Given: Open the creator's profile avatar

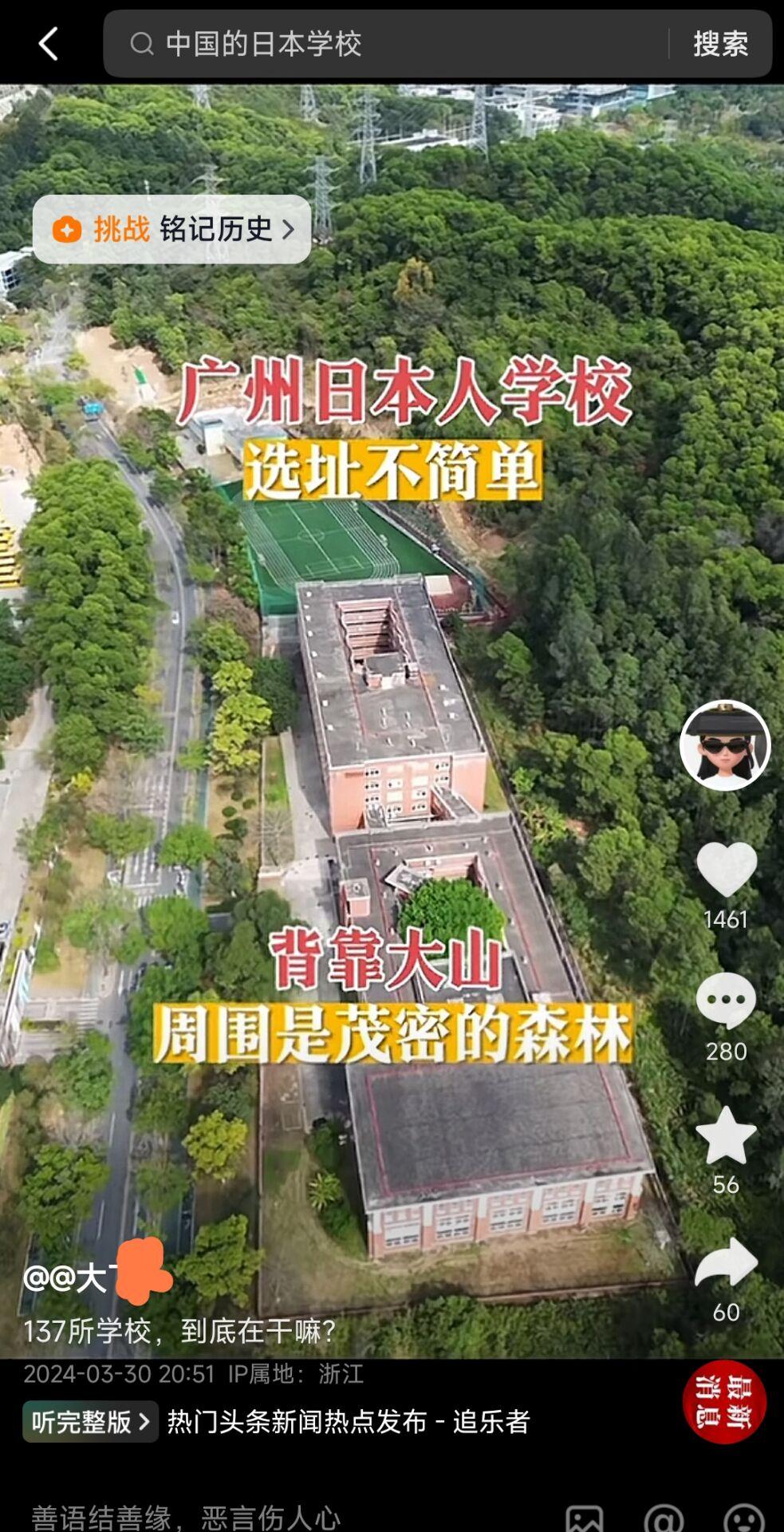Looking at the screenshot, I should pyautogui.click(x=725, y=745).
